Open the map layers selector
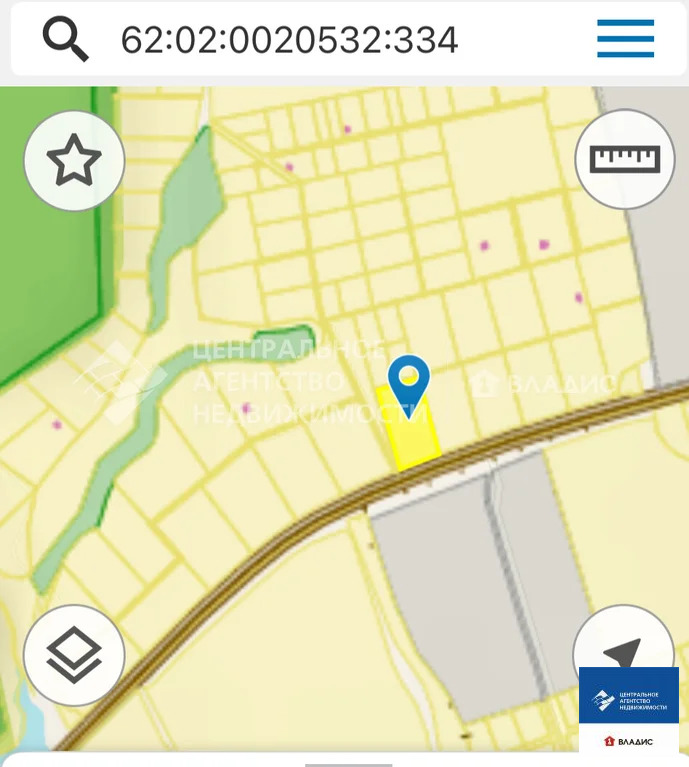Viewport: 689px width, 767px height. tap(74, 656)
